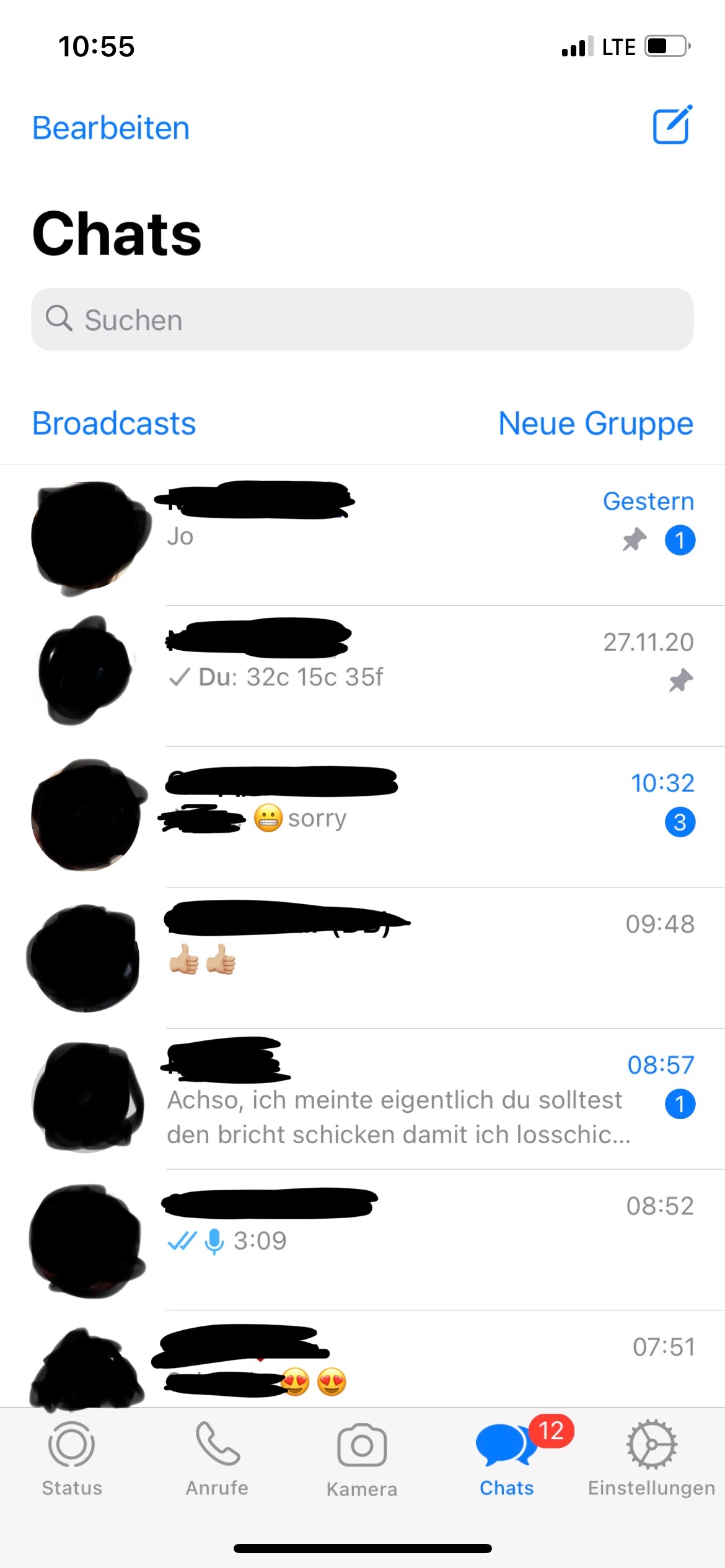Viewport: 725px width, 1568px height.
Task: Tap the Suchen search field
Action: point(362,320)
